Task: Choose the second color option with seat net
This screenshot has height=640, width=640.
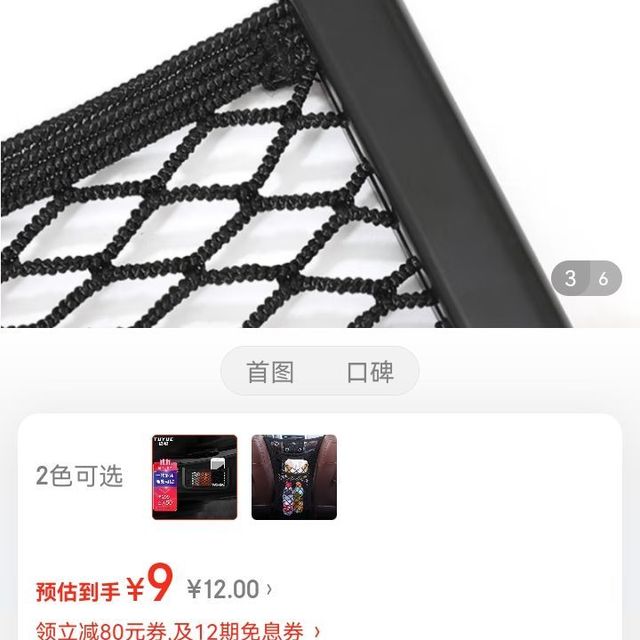Action: pyautogui.click(x=294, y=477)
